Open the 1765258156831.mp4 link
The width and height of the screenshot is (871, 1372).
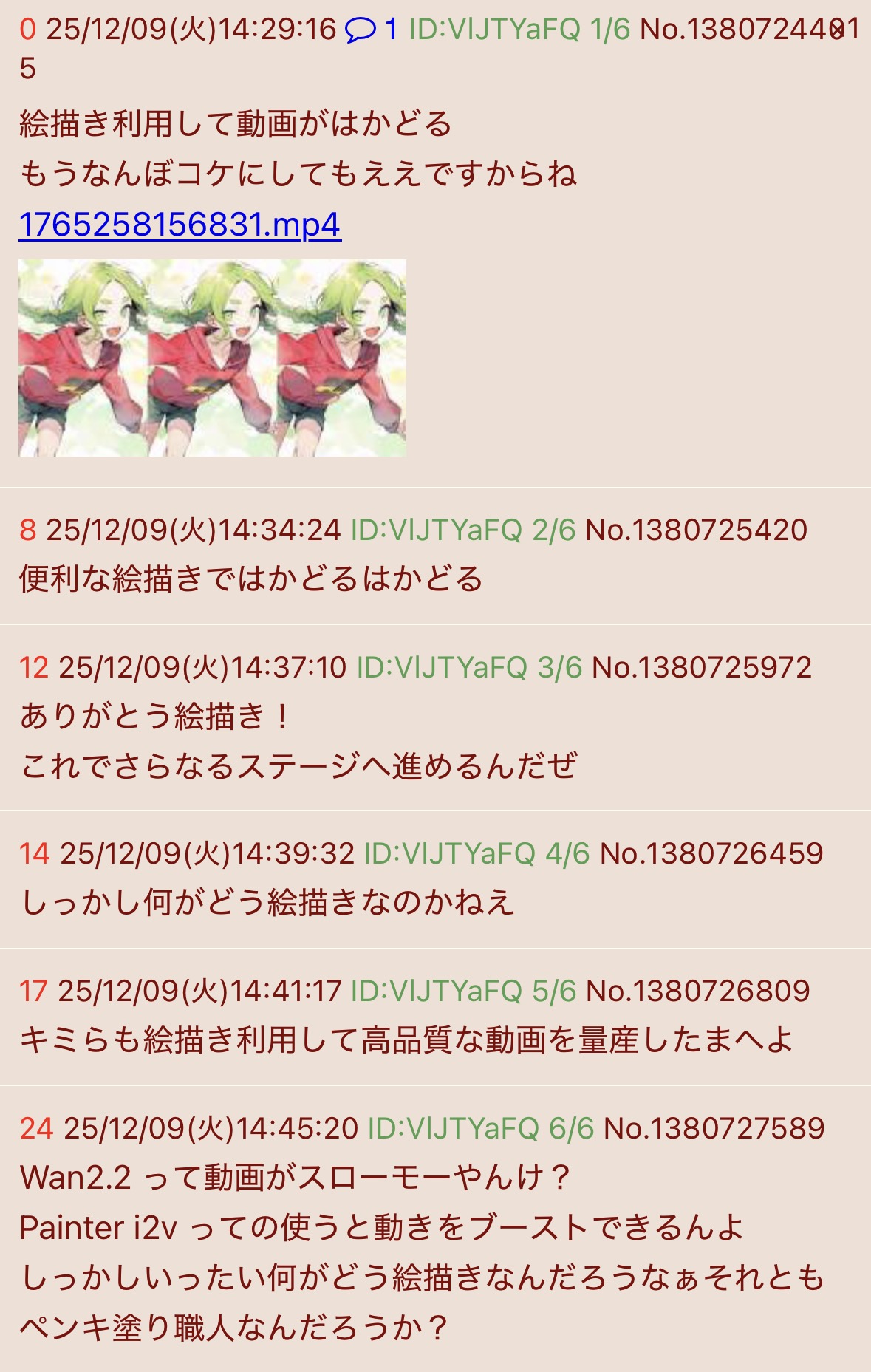point(180,225)
